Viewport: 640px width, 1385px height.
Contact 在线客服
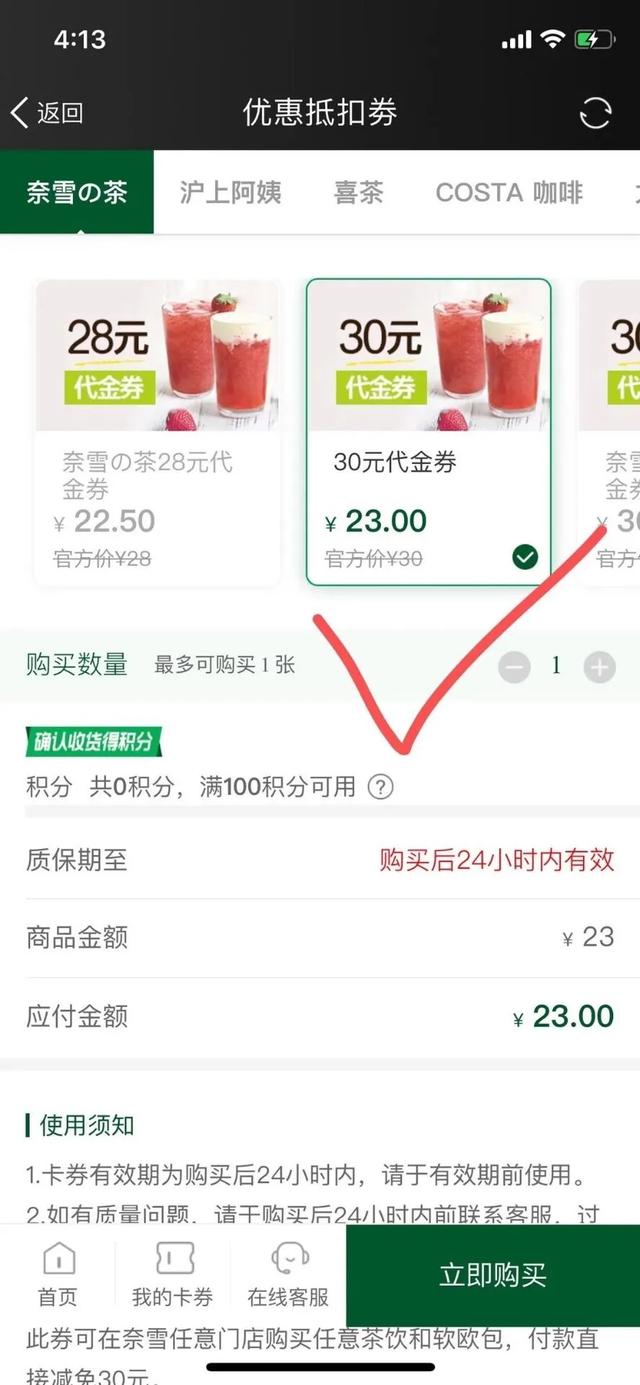[288, 1275]
